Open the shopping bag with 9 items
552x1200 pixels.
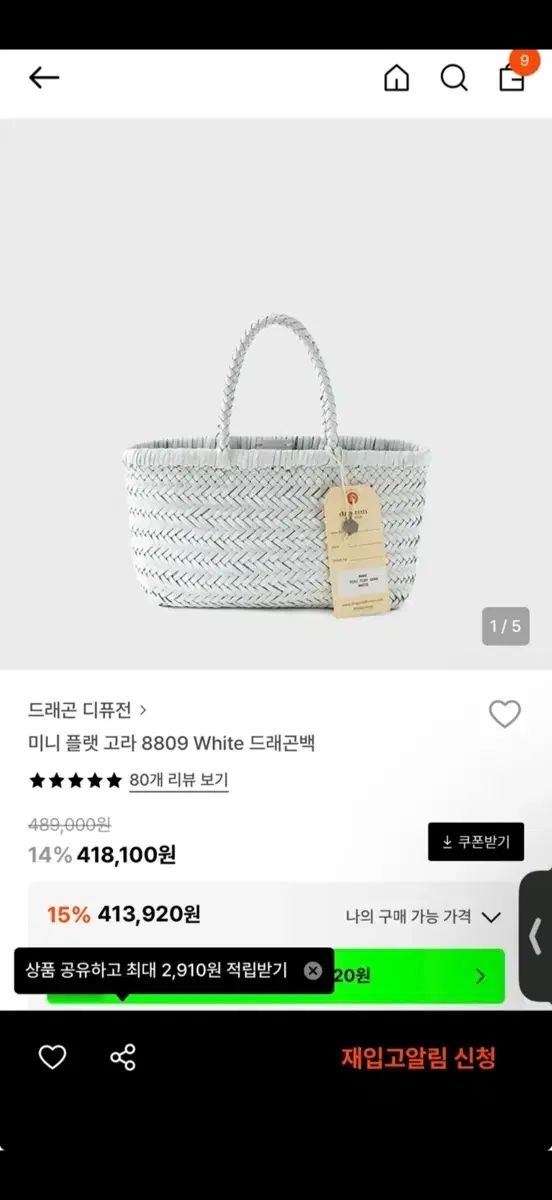513,75
